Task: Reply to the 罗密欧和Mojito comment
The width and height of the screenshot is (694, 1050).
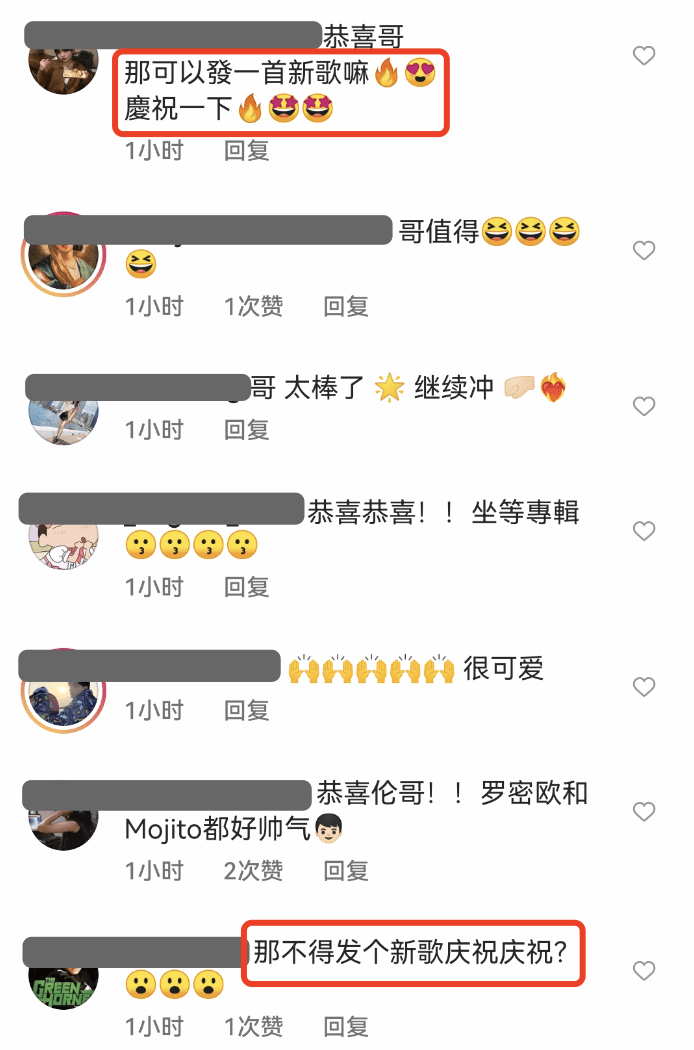Action: point(346,871)
